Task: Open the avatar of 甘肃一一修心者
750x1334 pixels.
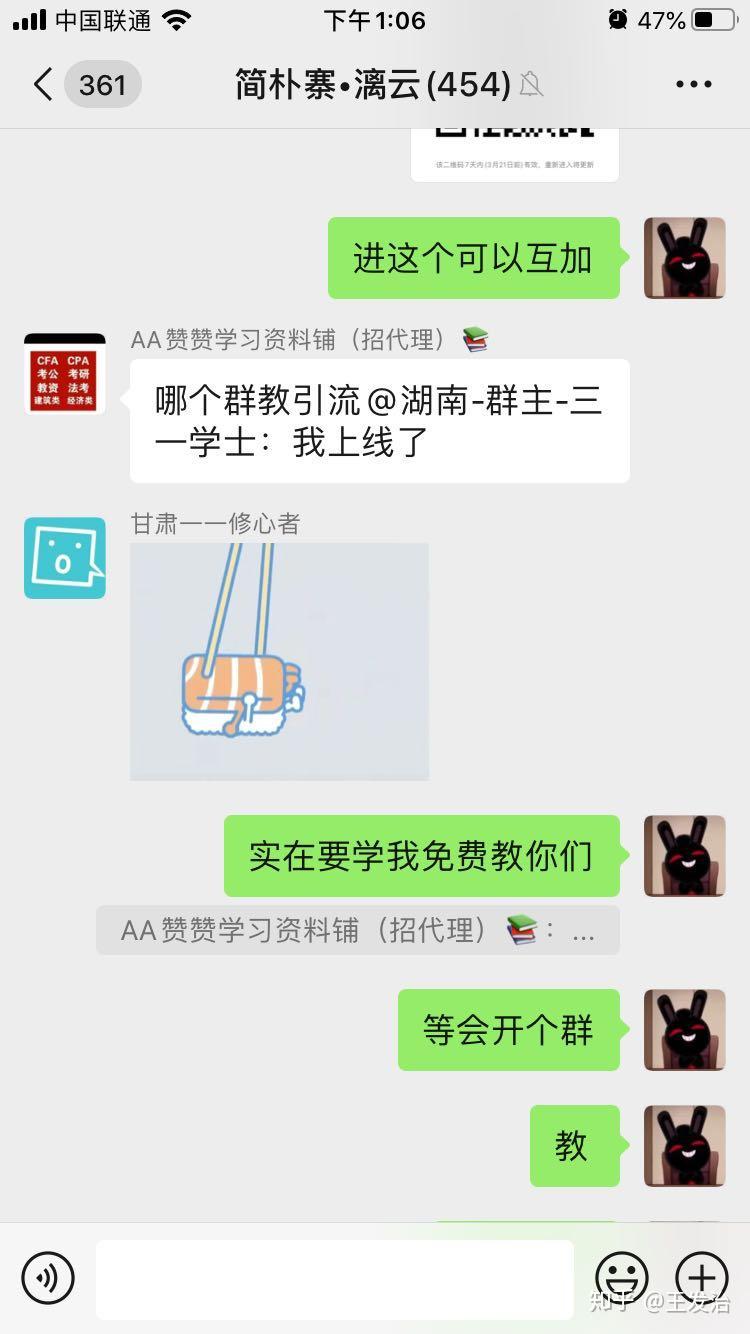Action: click(x=65, y=558)
